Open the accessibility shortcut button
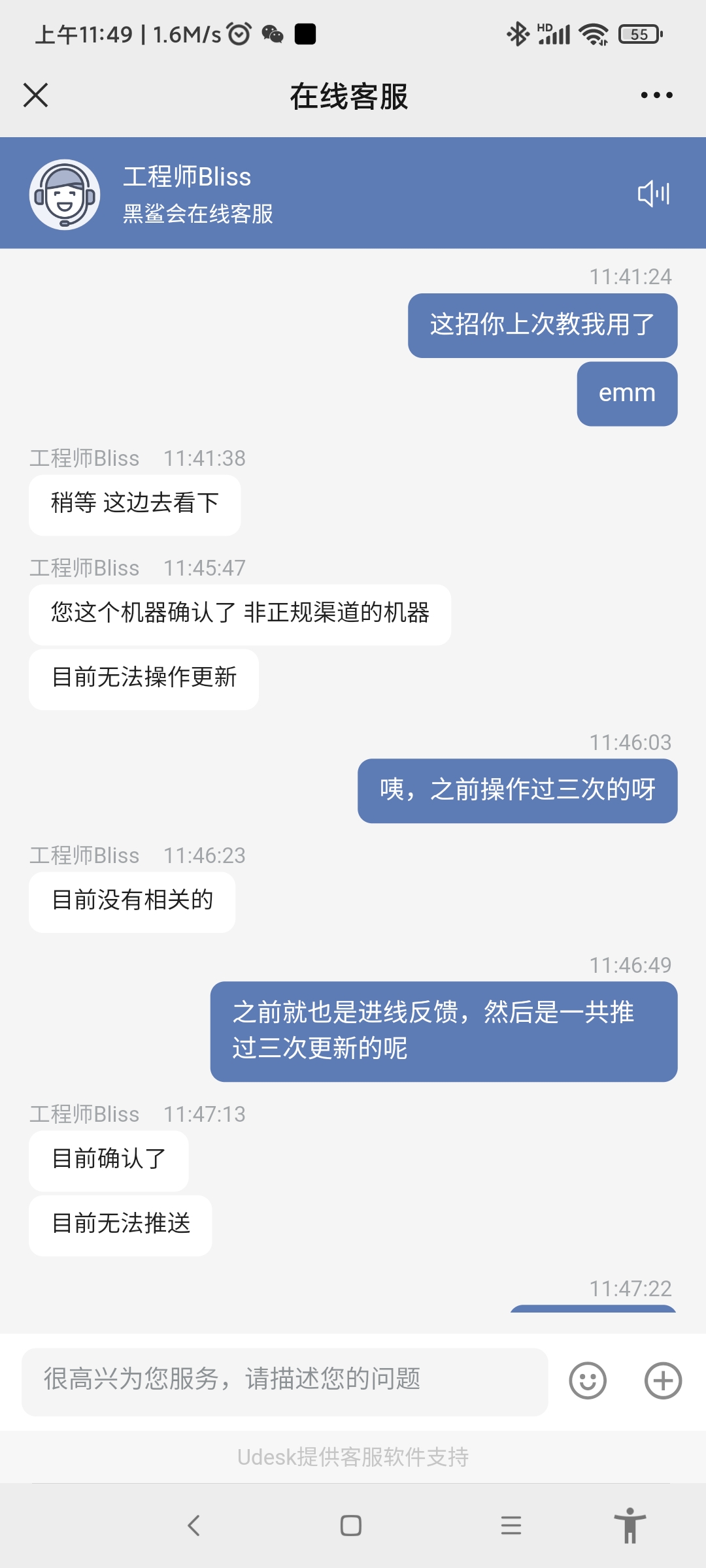 pyautogui.click(x=630, y=1526)
